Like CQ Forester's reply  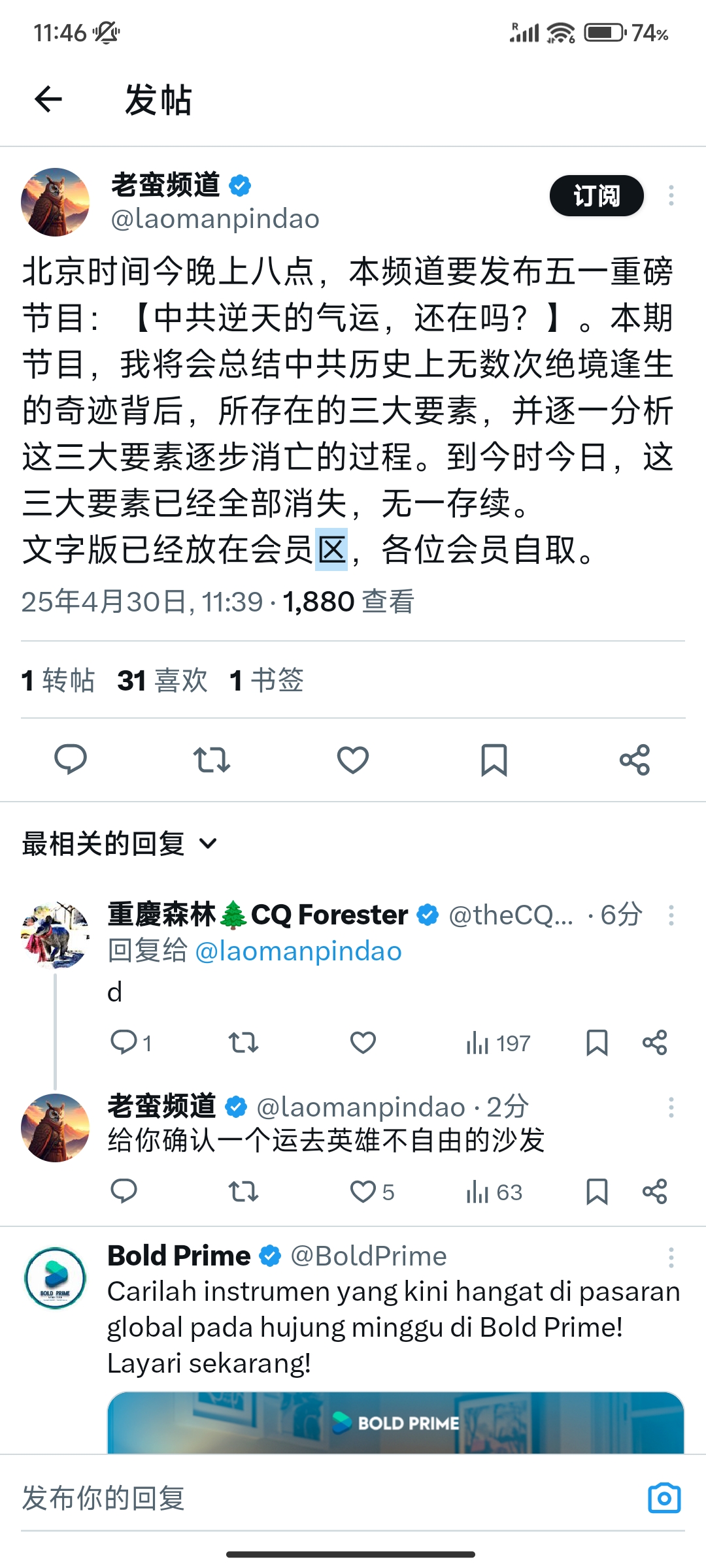tap(363, 1043)
